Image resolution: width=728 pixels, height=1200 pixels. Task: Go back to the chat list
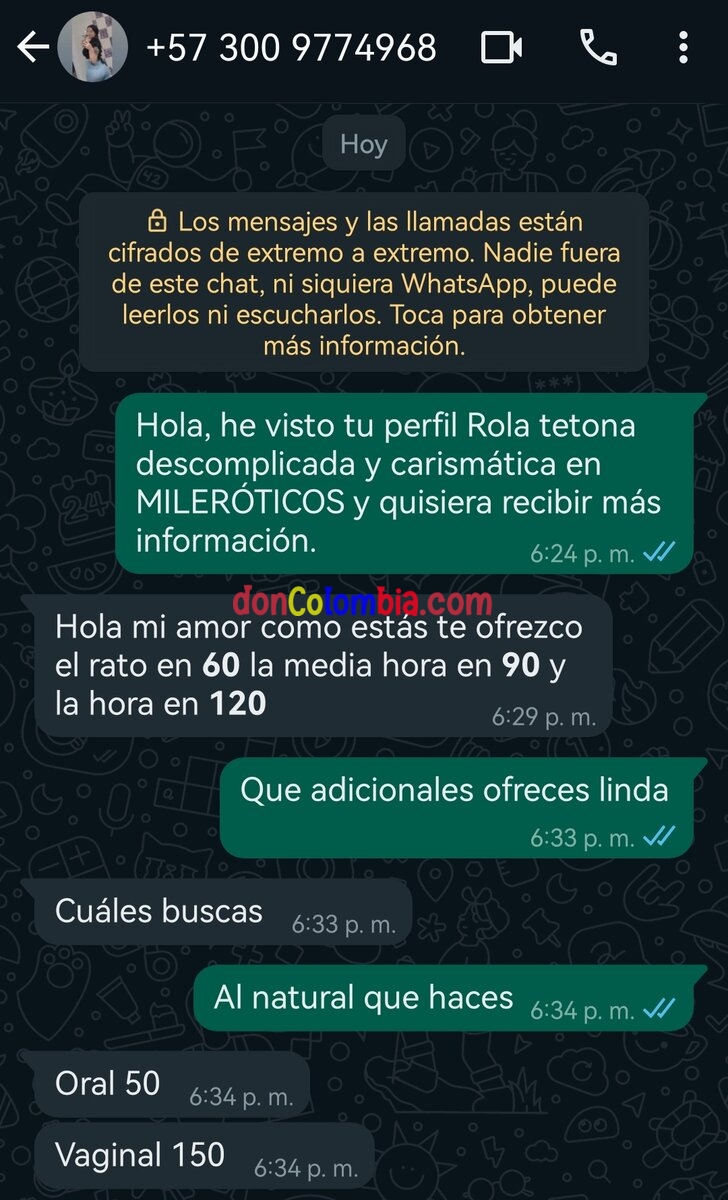coord(32,47)
